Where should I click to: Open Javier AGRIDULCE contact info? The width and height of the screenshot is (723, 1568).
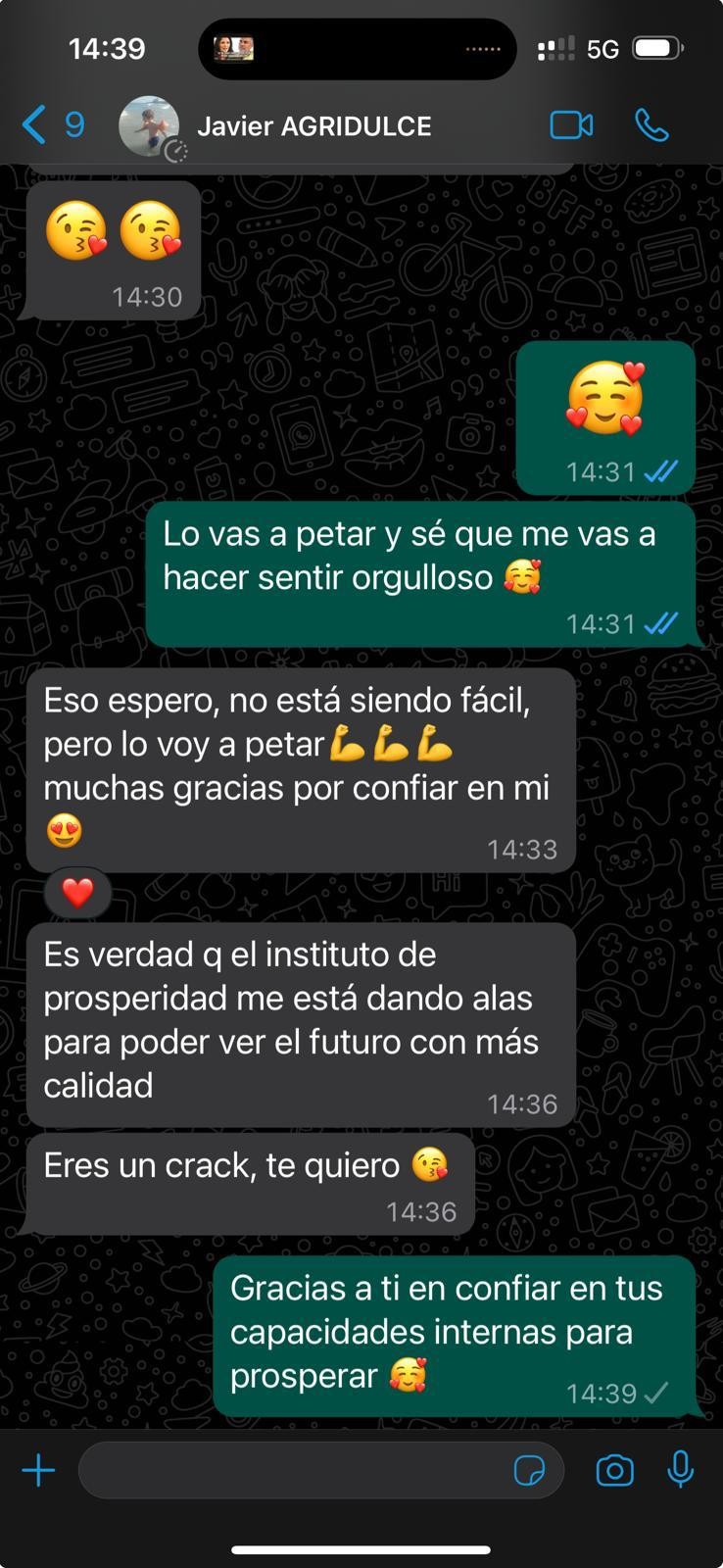[313, 126]
